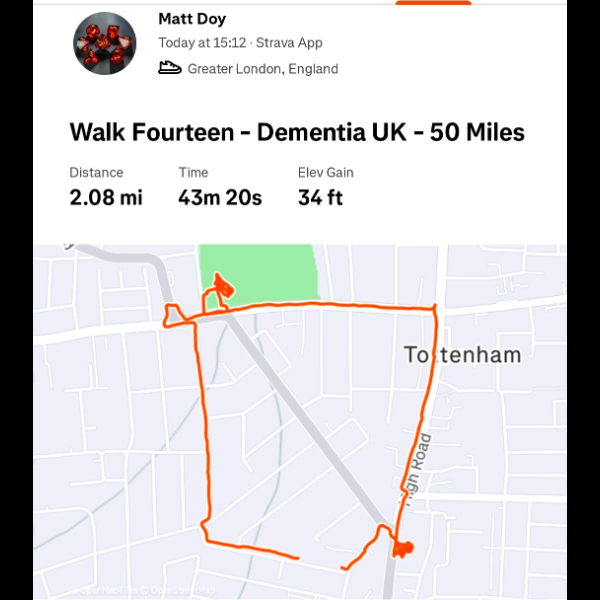The height and width of the screenshot is (600, 600).
Task: Open Walk Fourteen - Dementia UK activity
Action: [297, 133]
